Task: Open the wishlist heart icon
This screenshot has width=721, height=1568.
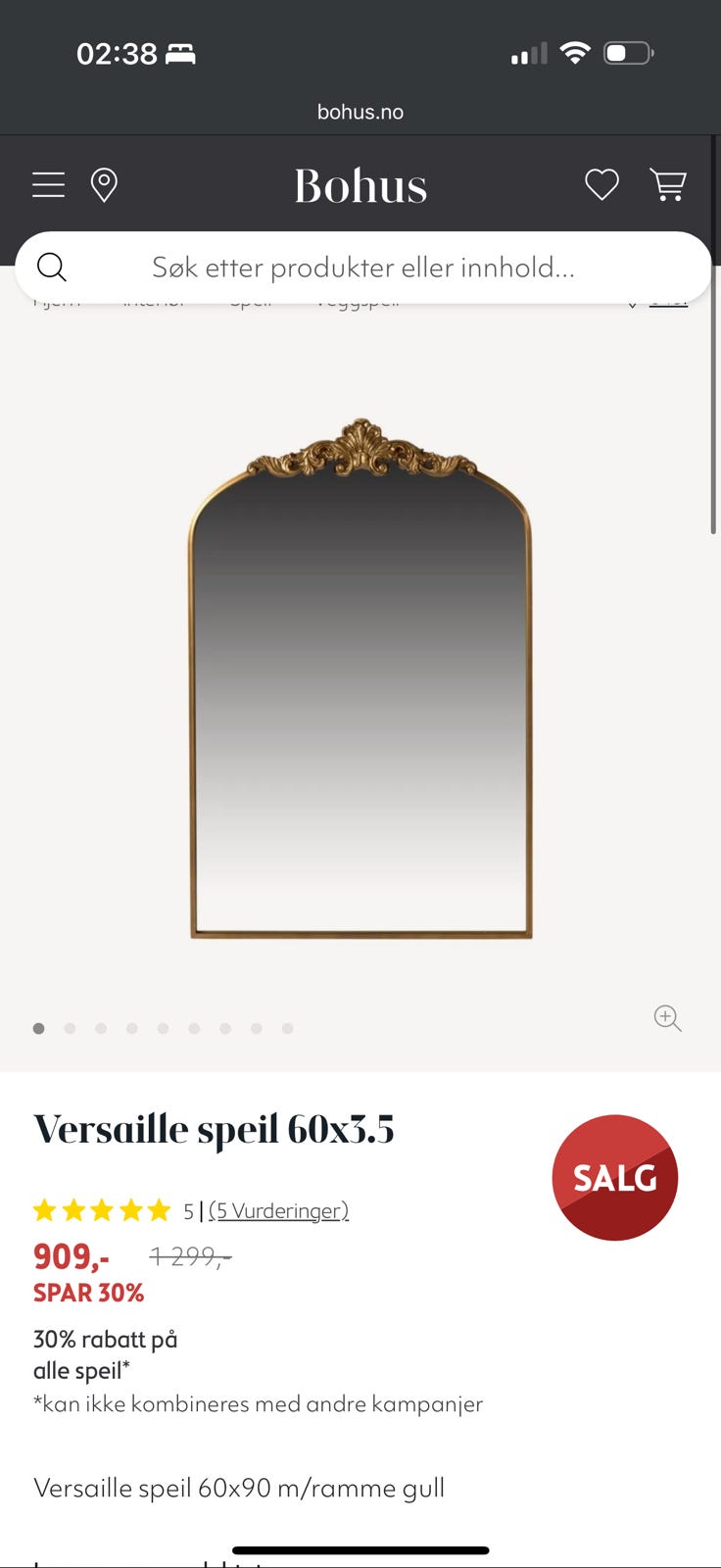Action: pyautogui.click(x=601, y=185)
